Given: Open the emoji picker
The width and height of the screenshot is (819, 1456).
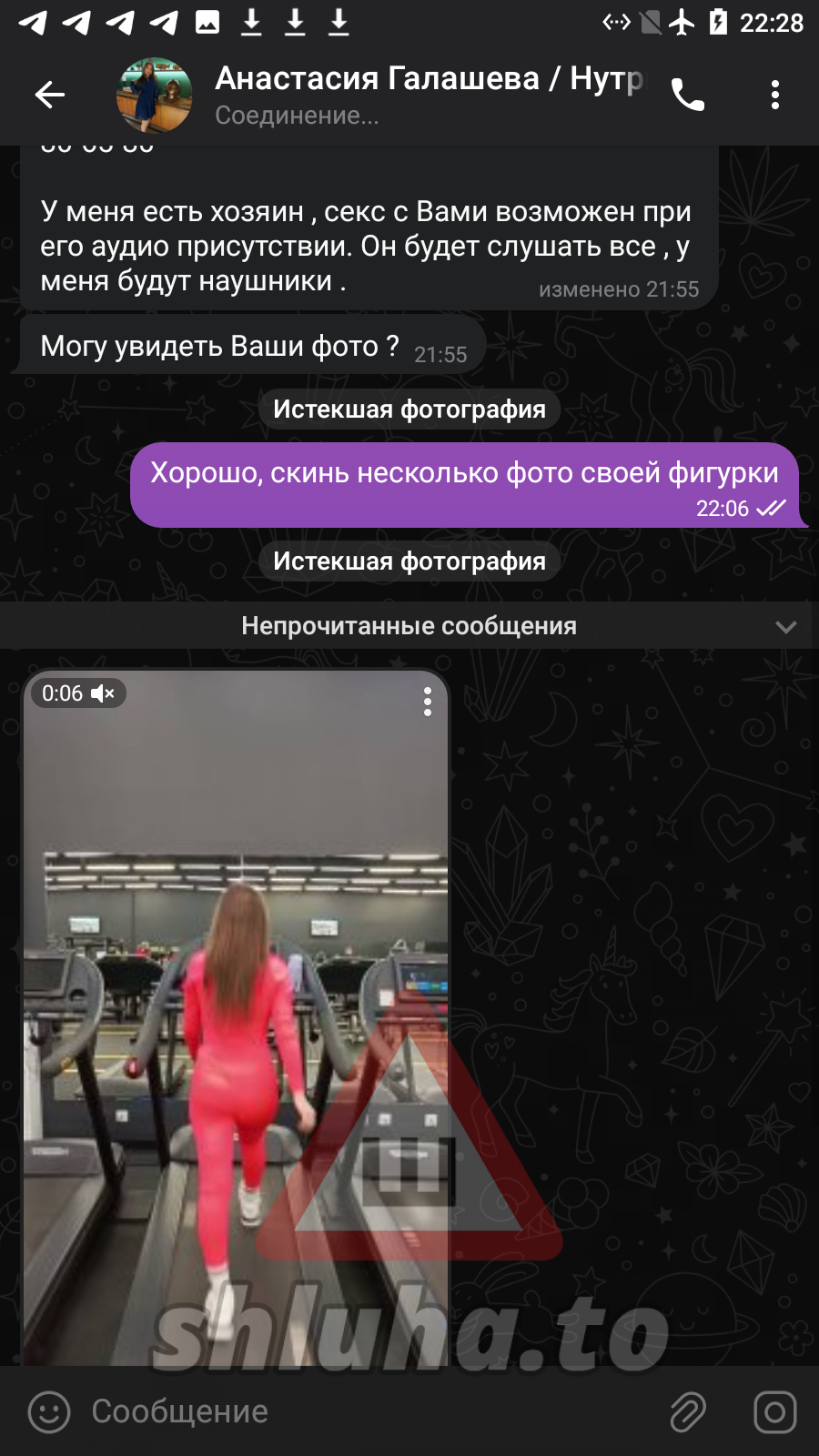Looking at the screenshot, I should (49, 1412).
